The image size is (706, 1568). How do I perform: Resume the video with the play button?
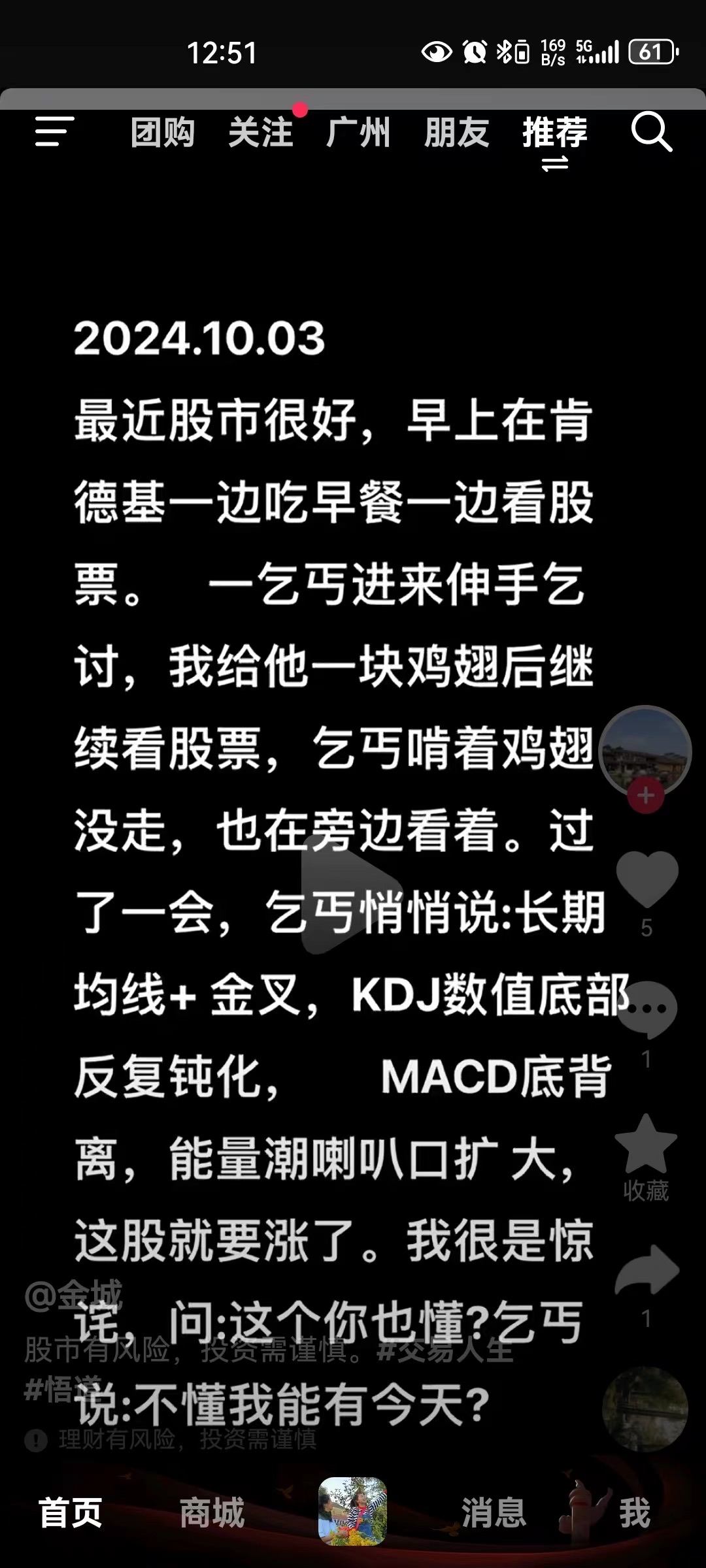click(350, 902)
